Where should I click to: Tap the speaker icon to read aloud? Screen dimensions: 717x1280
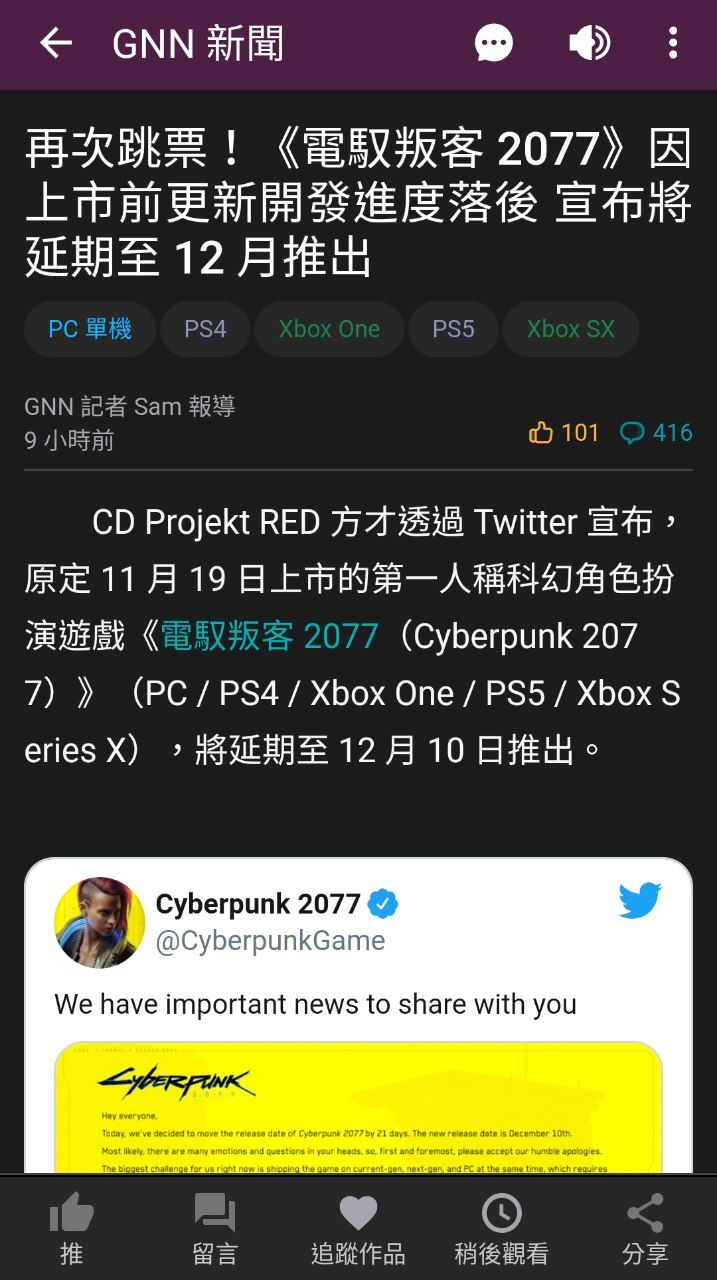pos(589,43)
